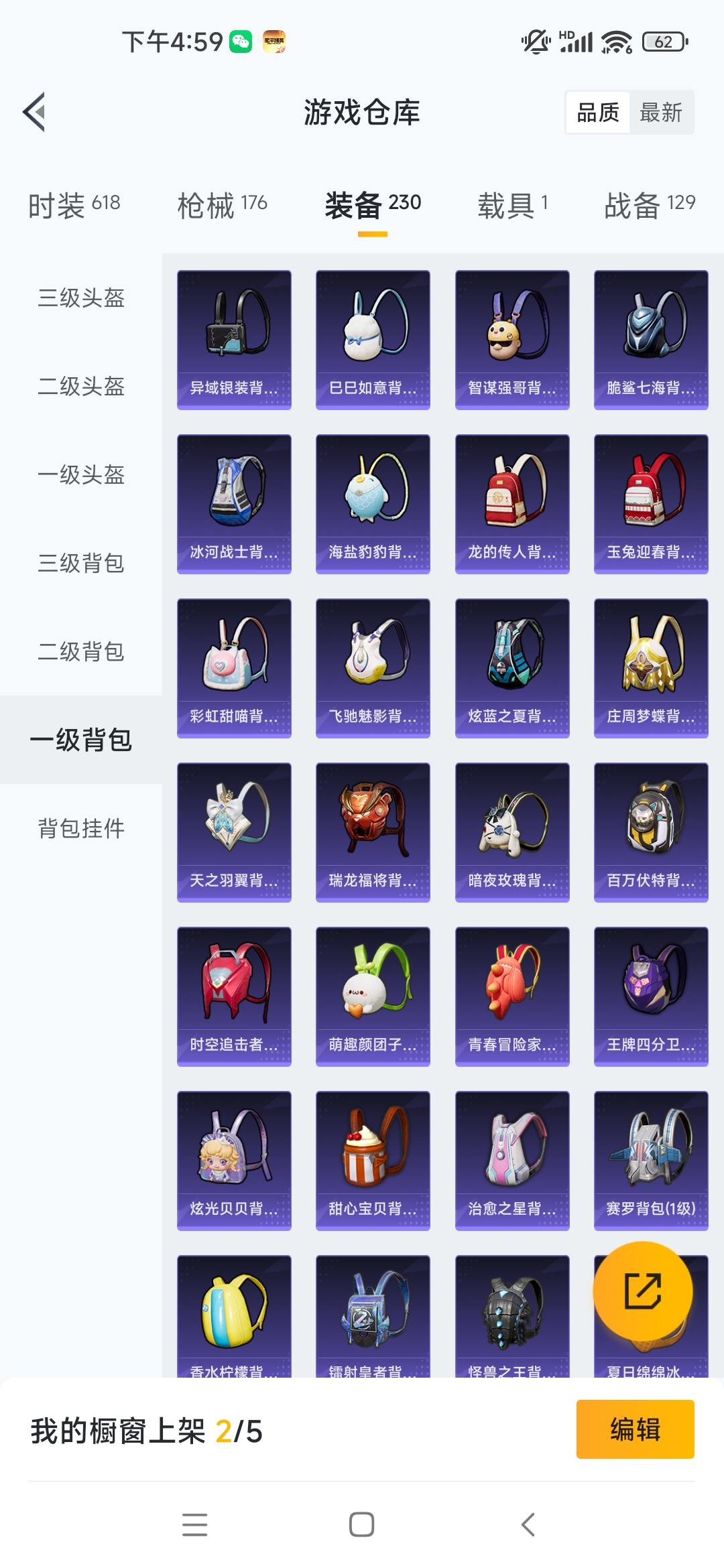This screenshot has width=724, height=1568.
Task: Tap the 编辑 button for showcase
Action: (635, 1429)
